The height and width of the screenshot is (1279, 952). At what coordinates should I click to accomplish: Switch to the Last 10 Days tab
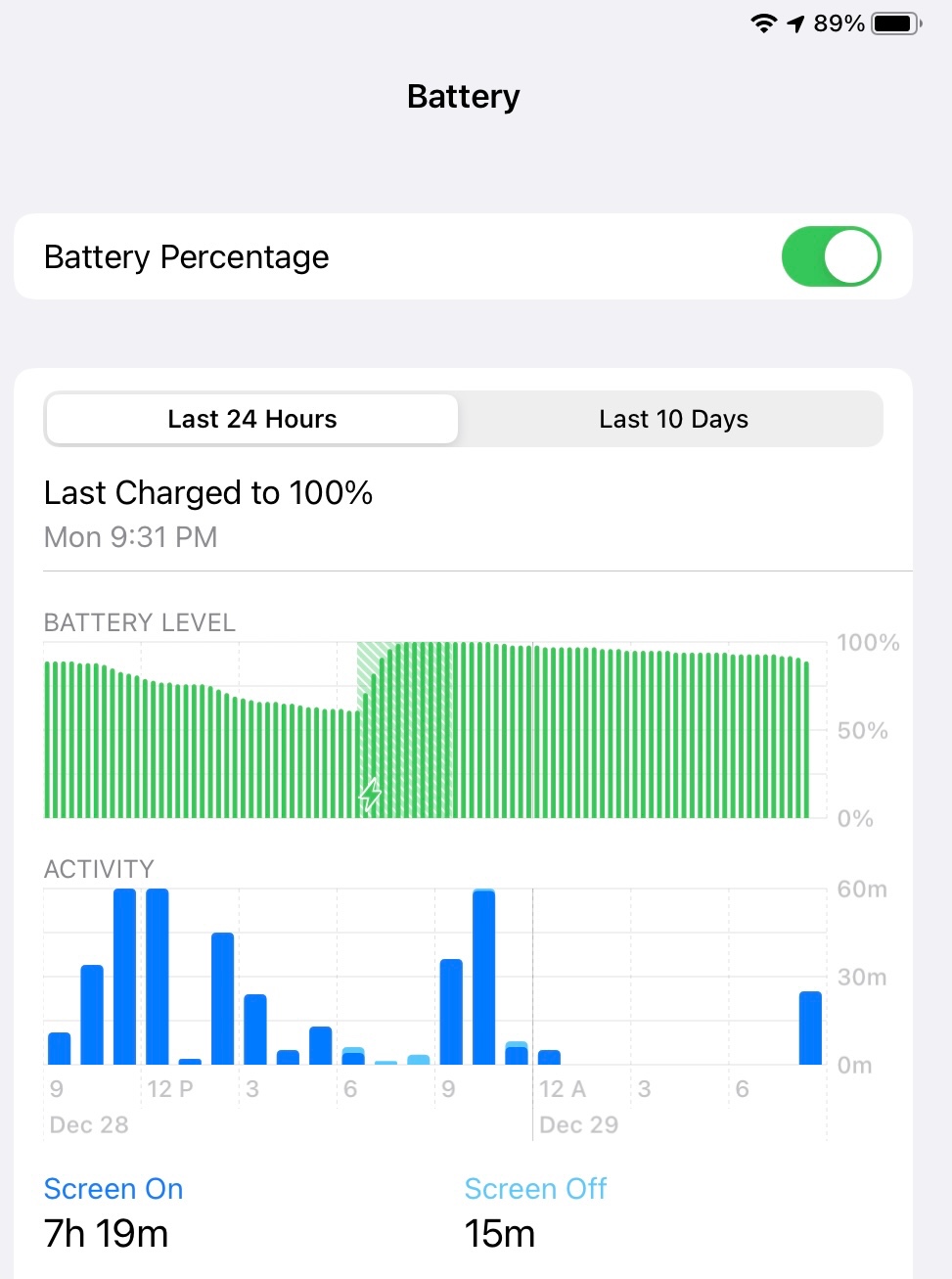(x=672, y=420)
